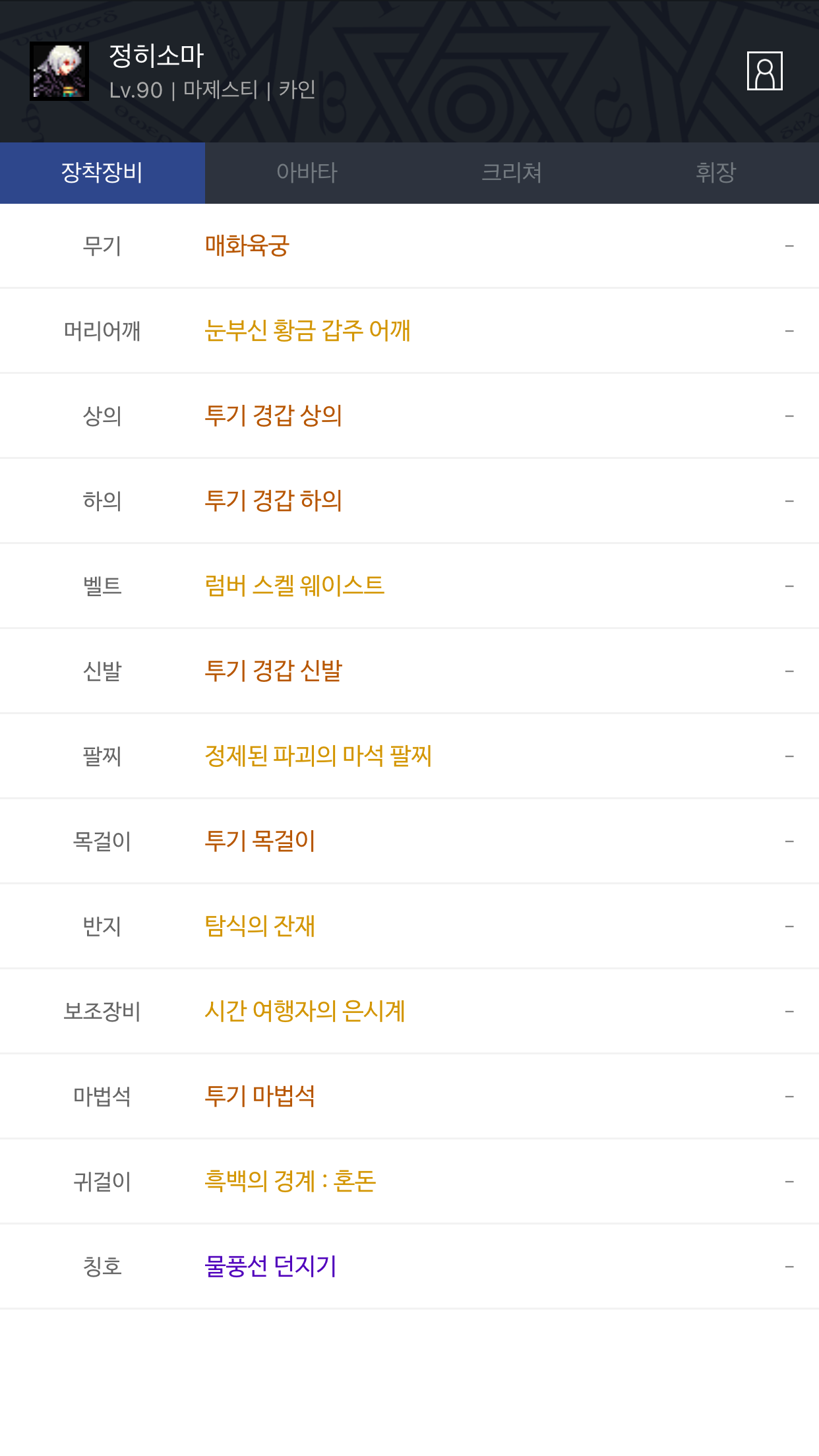Select the 장착장비 tab
Viewport: 819px width, 1456px height.
pyautogui.click(x=102, y=173)
